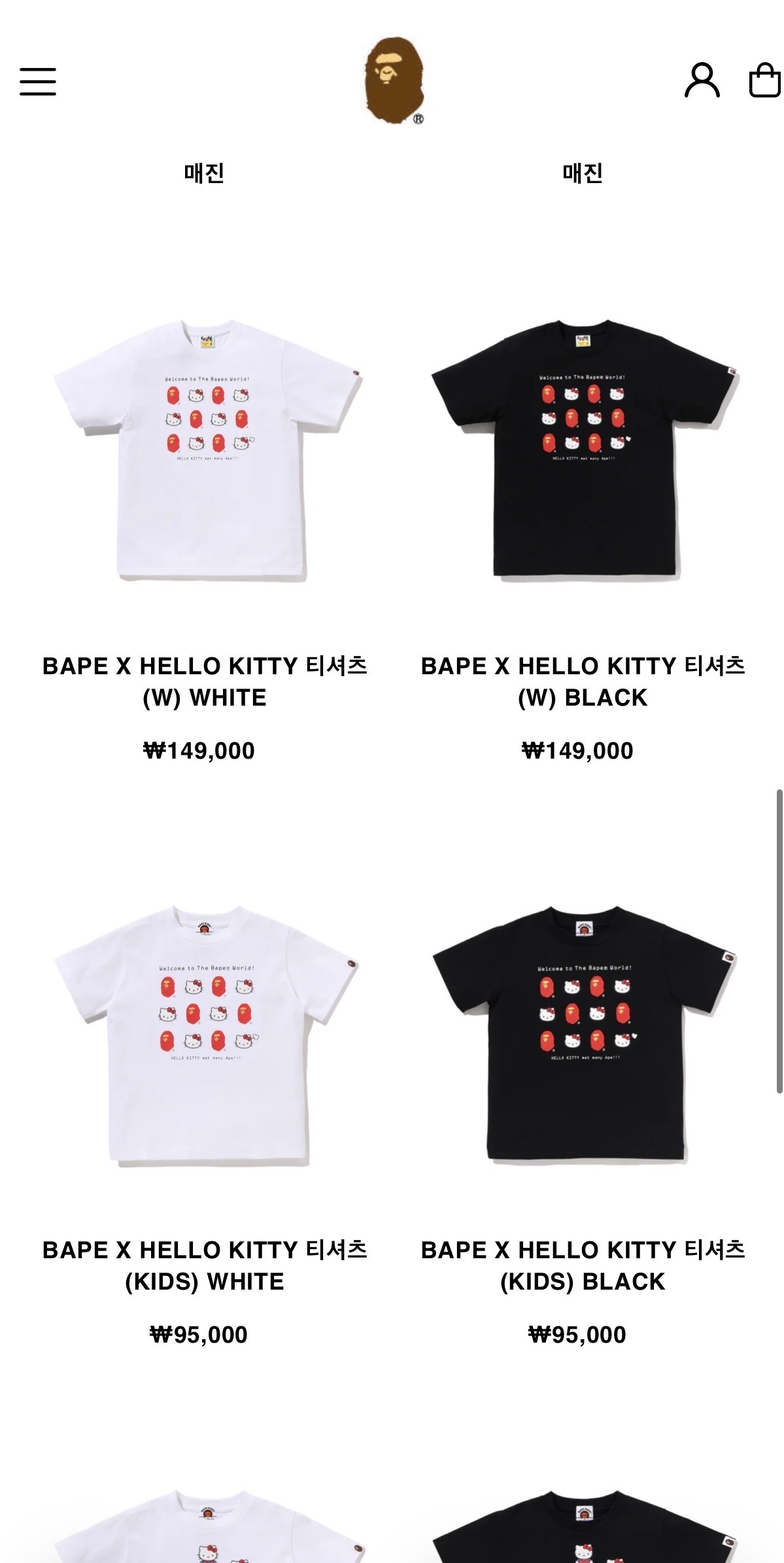Select BAPE X HELLO KITTY 티셔츠 (KIDS) BLACK title
Screen dimensions: 784x1563
tap(583, 1265)
